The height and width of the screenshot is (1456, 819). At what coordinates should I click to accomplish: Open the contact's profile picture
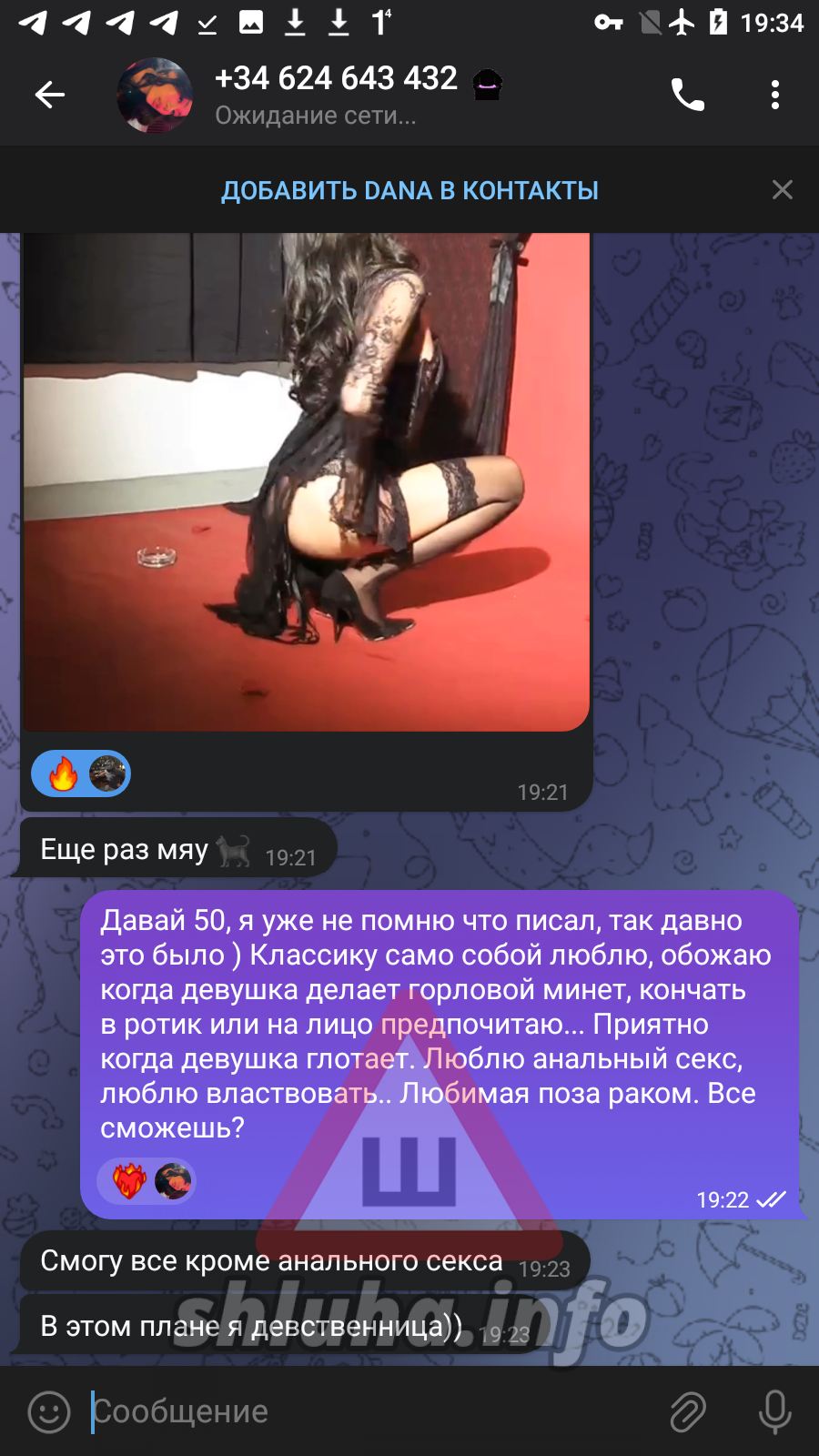(155, 95)
